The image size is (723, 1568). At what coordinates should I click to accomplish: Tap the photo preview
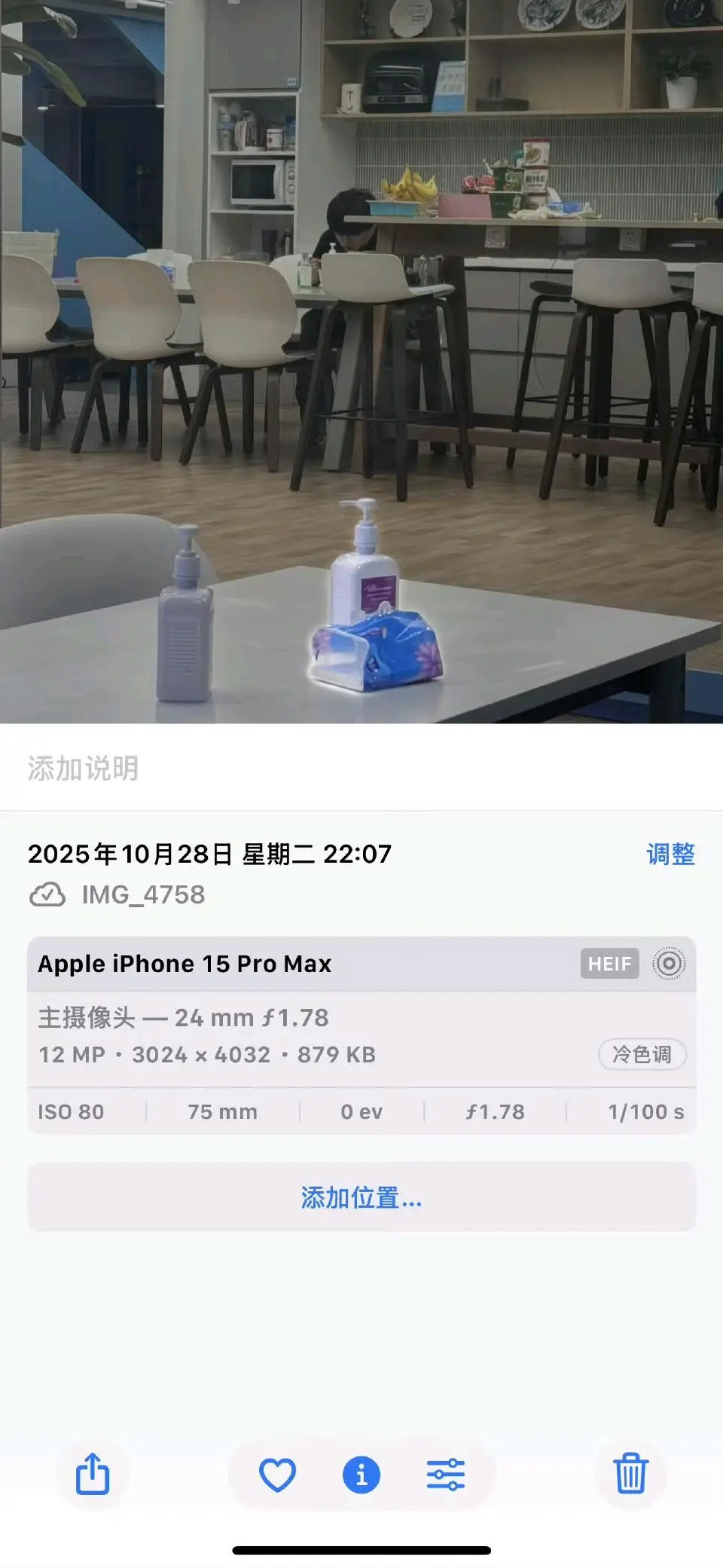tap(361, 362)
